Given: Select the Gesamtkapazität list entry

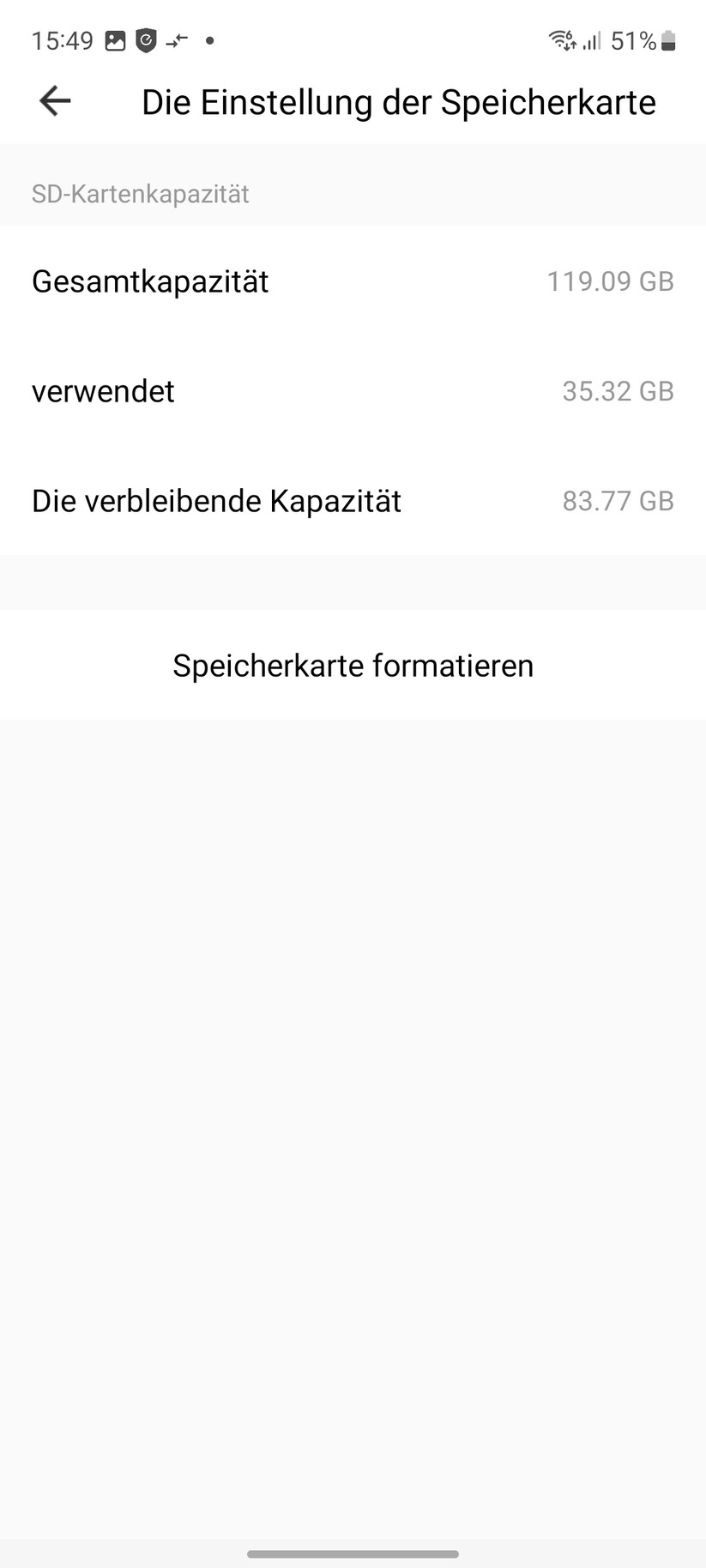Looking at the screenshot, I should [x=149, y=281].
